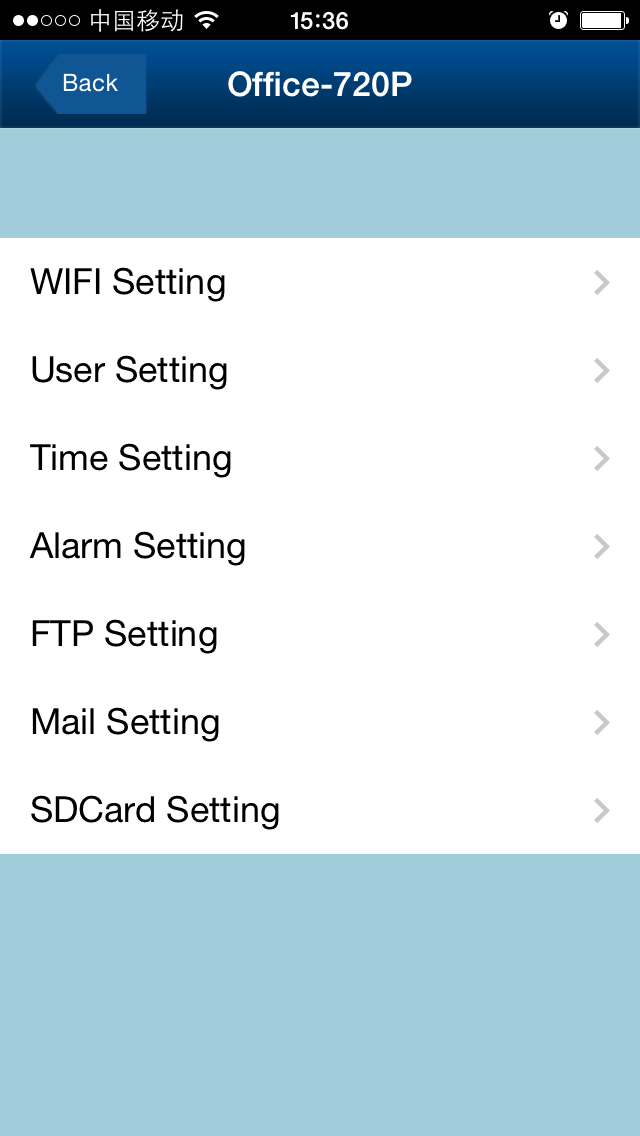The width and height of the screenshot is (640, 1136).
Task: Open User Setting
Action: click(320, 370)
